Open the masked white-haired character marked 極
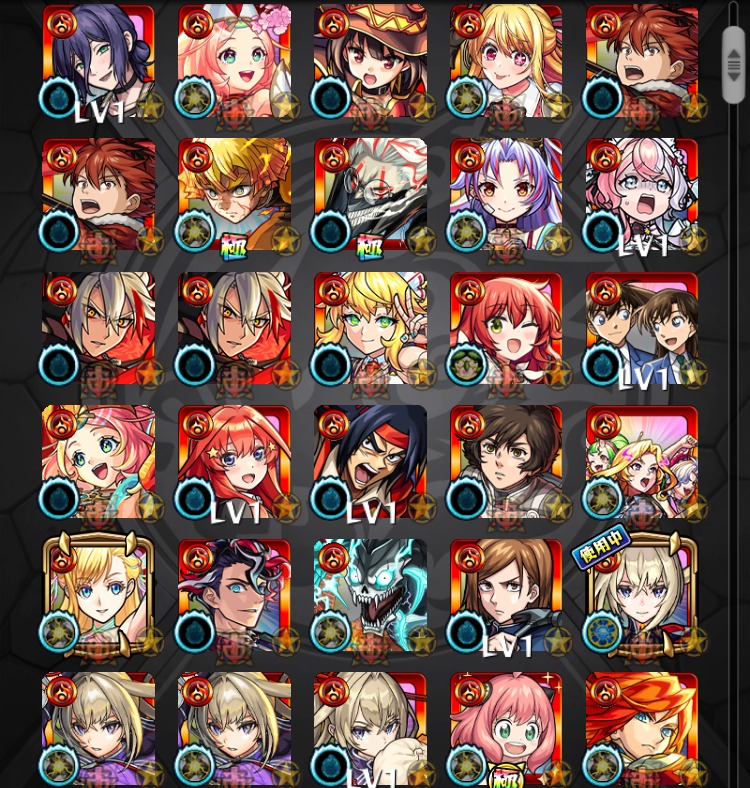Screen dimensions: 750x788 pos(370,196)
